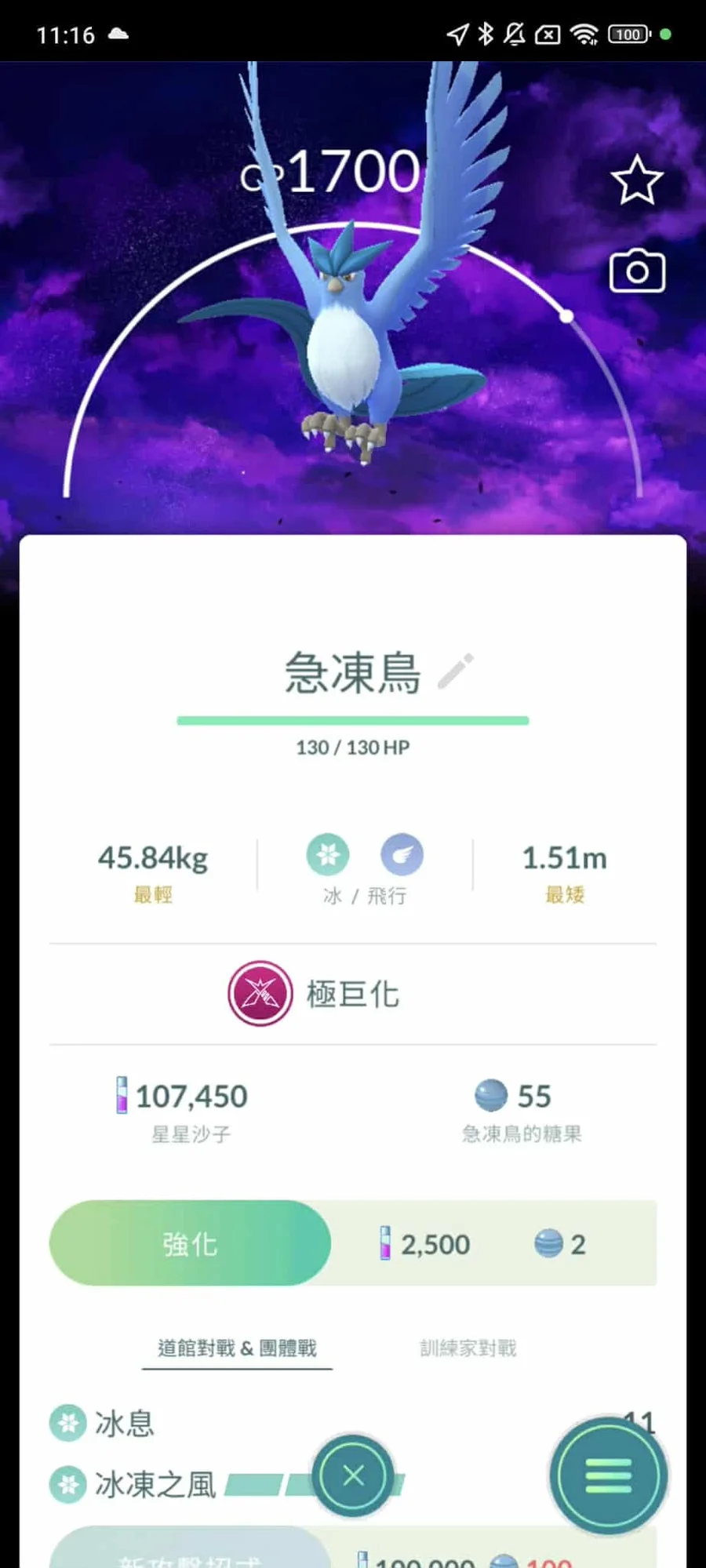Screen dimensions: 706x1568
Task: Close the Pokémon details with the X button
Action: (x=353, y=1475)
